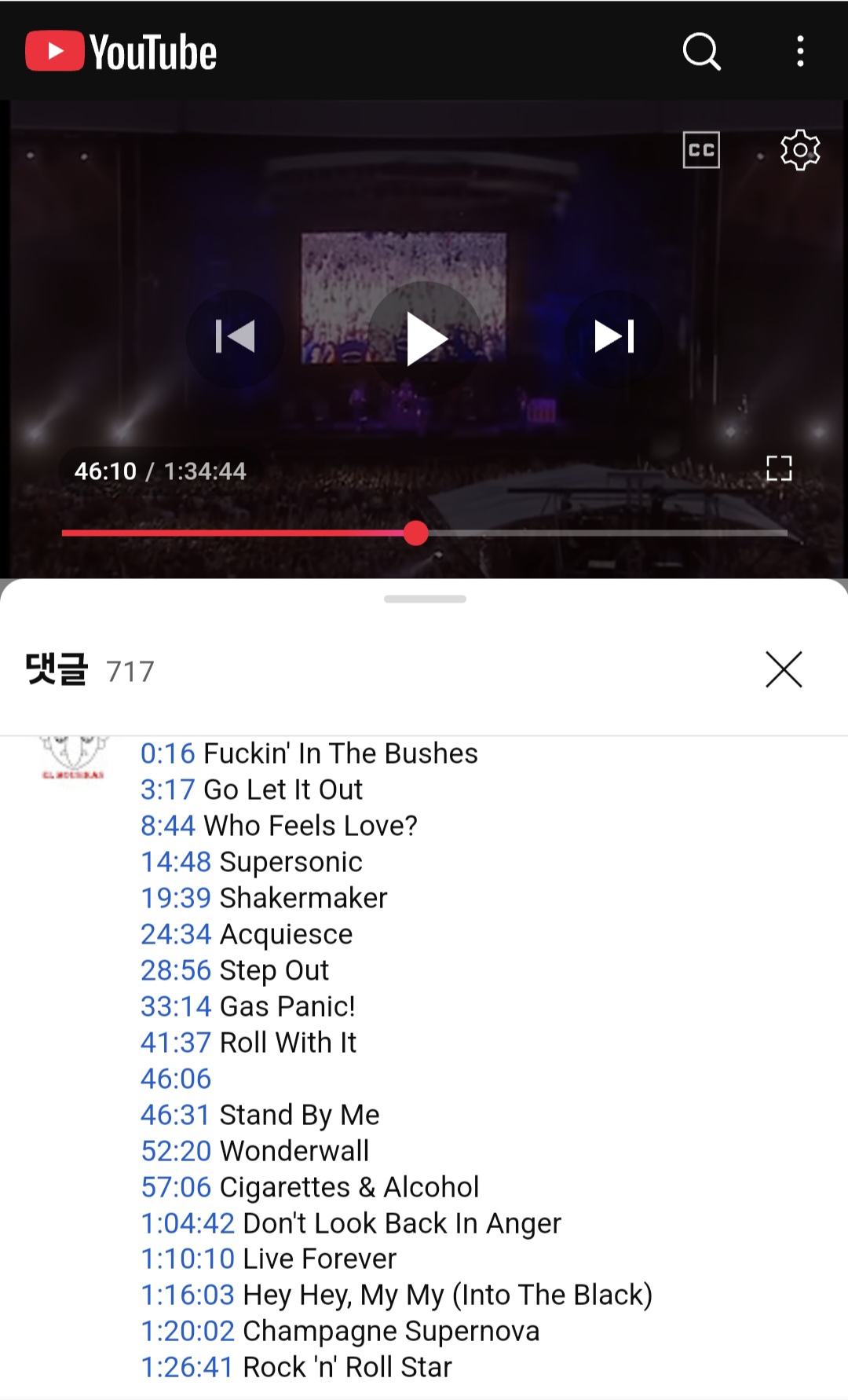Skip to the previous video
Viewport: 848px width, 1400px height.
(x=235, y=337)
